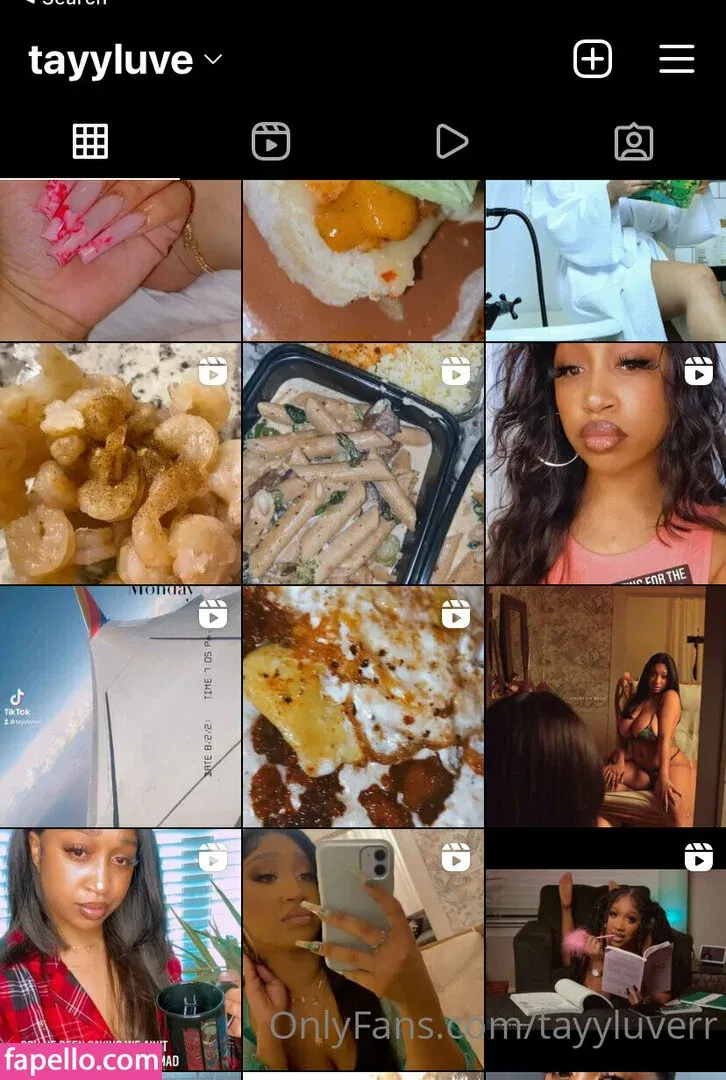This screenshot has width=726, height=1080.
Task: Open the reel of woman reading book
Action: coord(605,950)
